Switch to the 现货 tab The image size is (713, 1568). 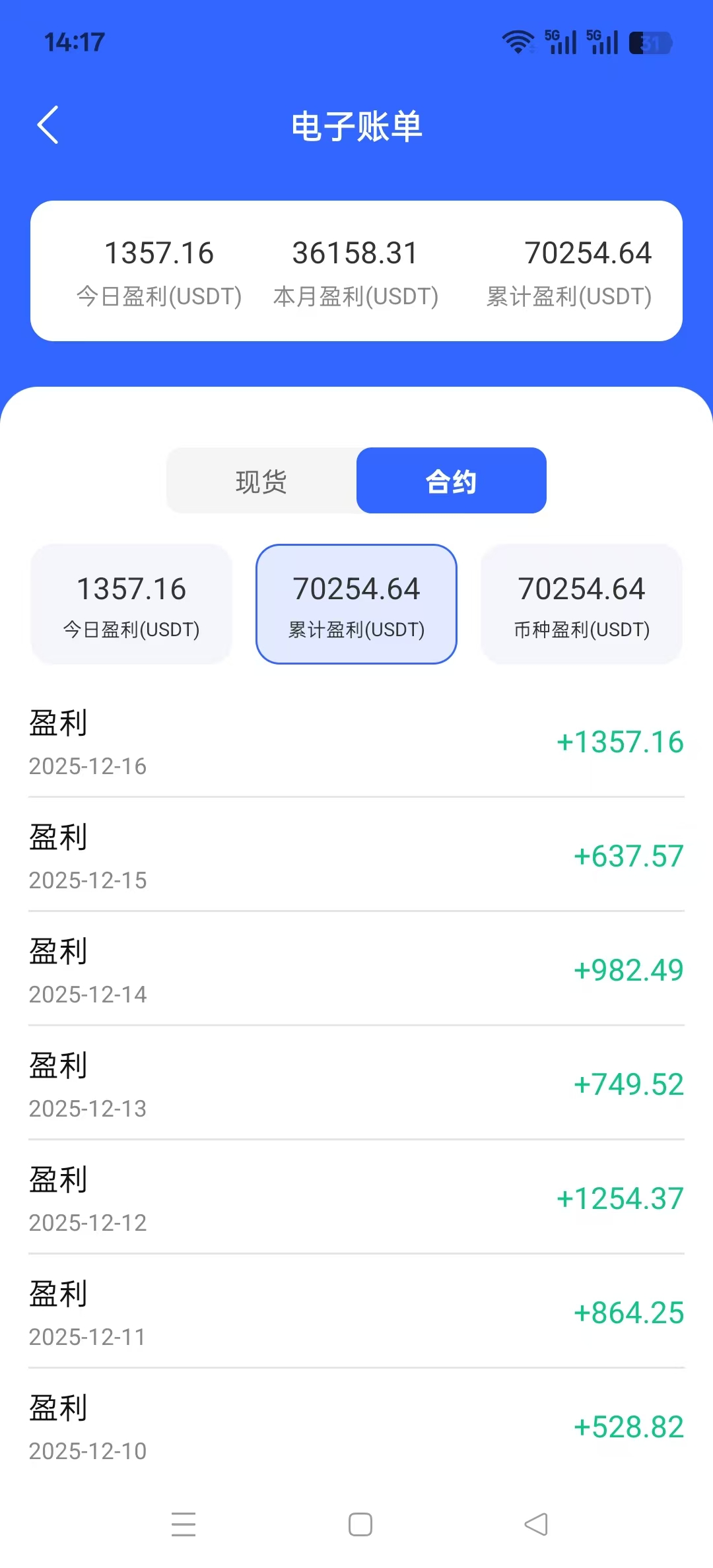[x=261, y=482]
